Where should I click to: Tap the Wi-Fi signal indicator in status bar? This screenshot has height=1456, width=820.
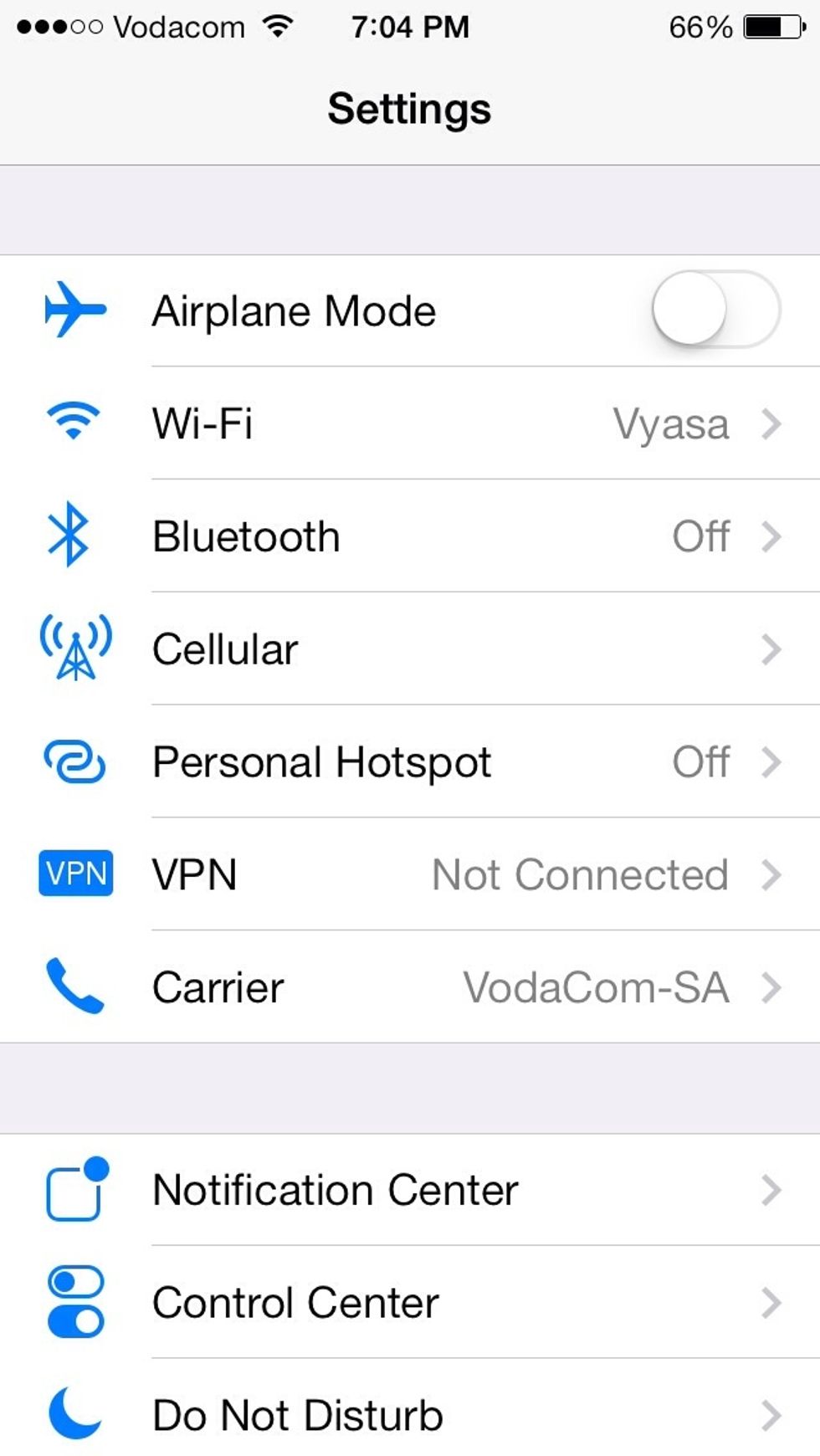pyautogui.click(x=276, y=25)
